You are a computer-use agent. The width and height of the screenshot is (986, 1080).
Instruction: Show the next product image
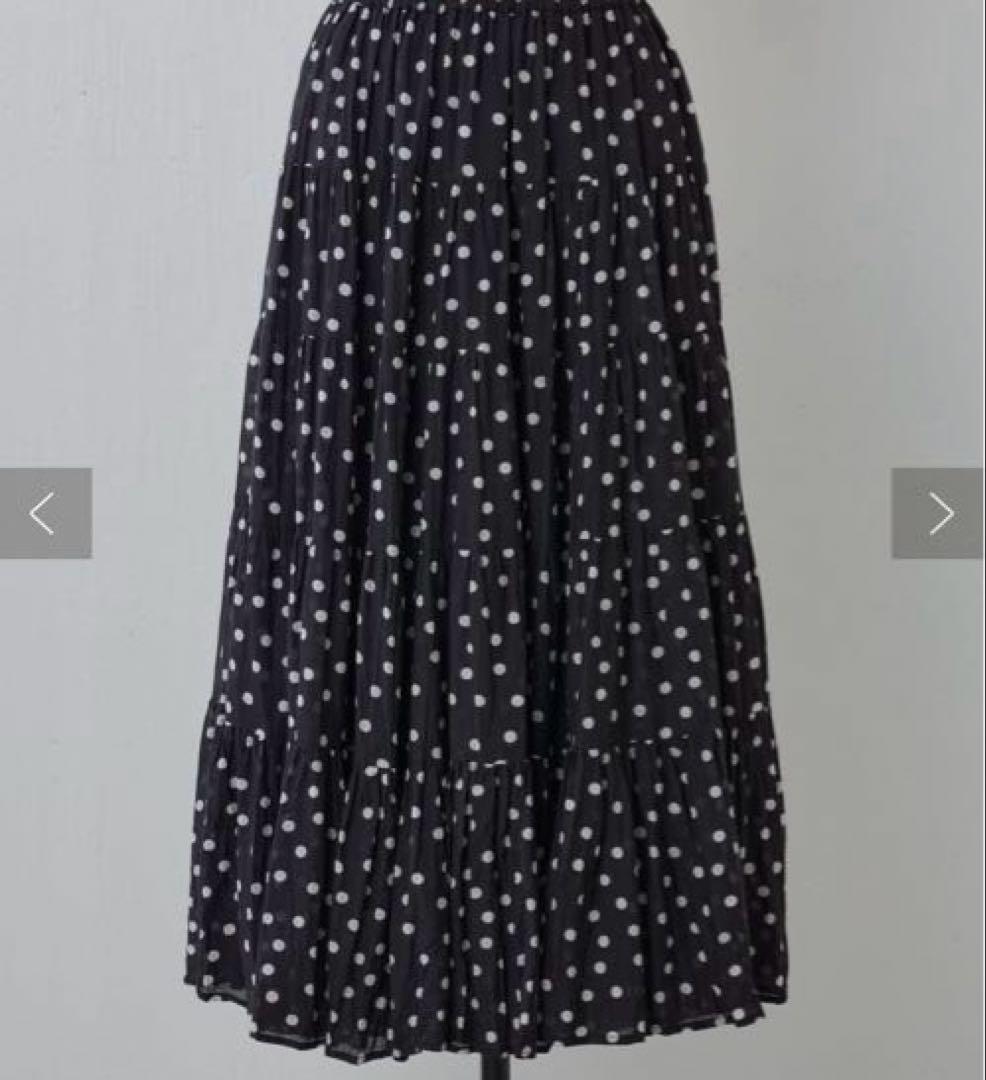938,513
